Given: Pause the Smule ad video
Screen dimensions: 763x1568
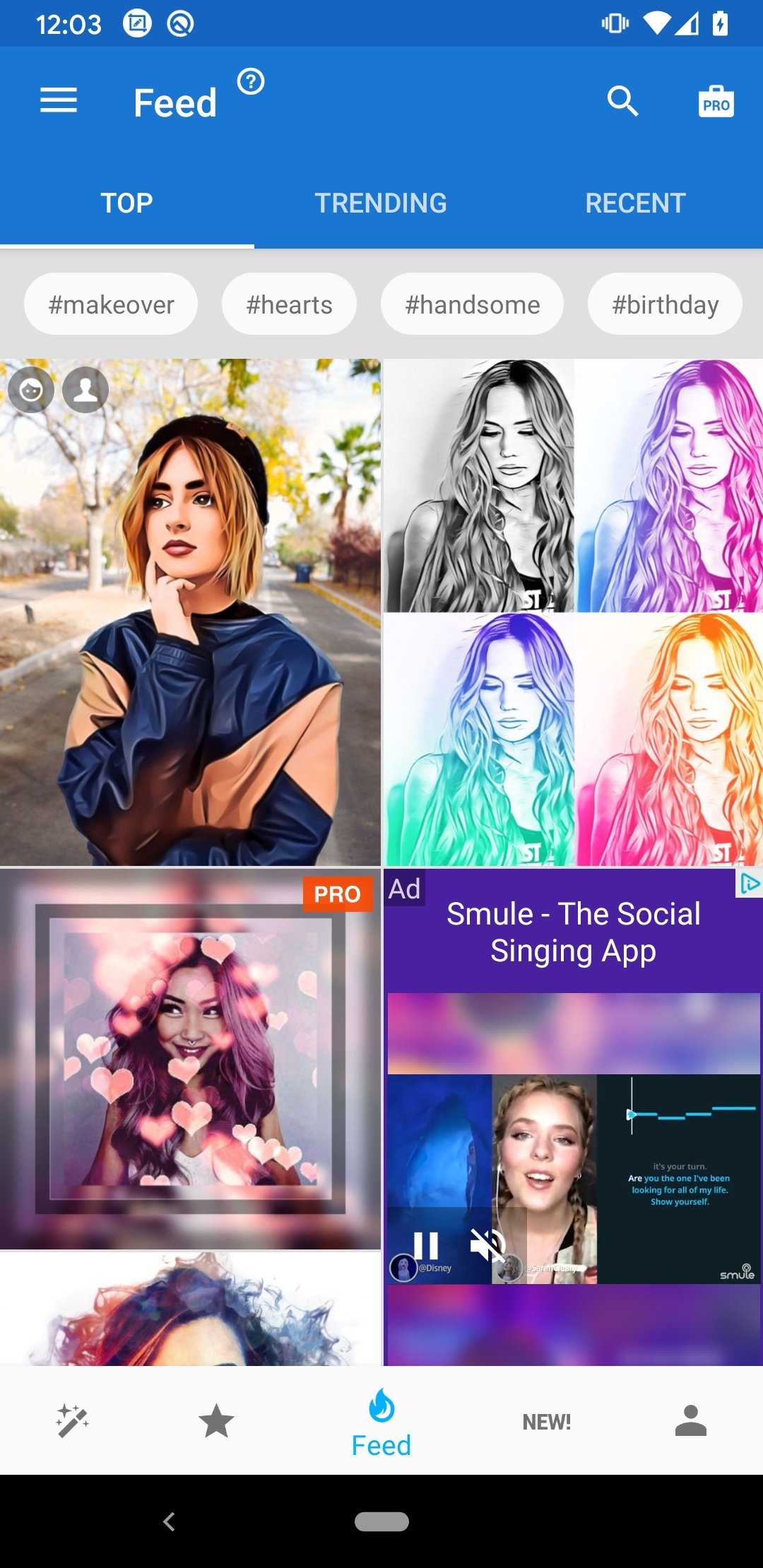Looking at the screenshot, I should pyautogui.click(x=426, y=1245).
